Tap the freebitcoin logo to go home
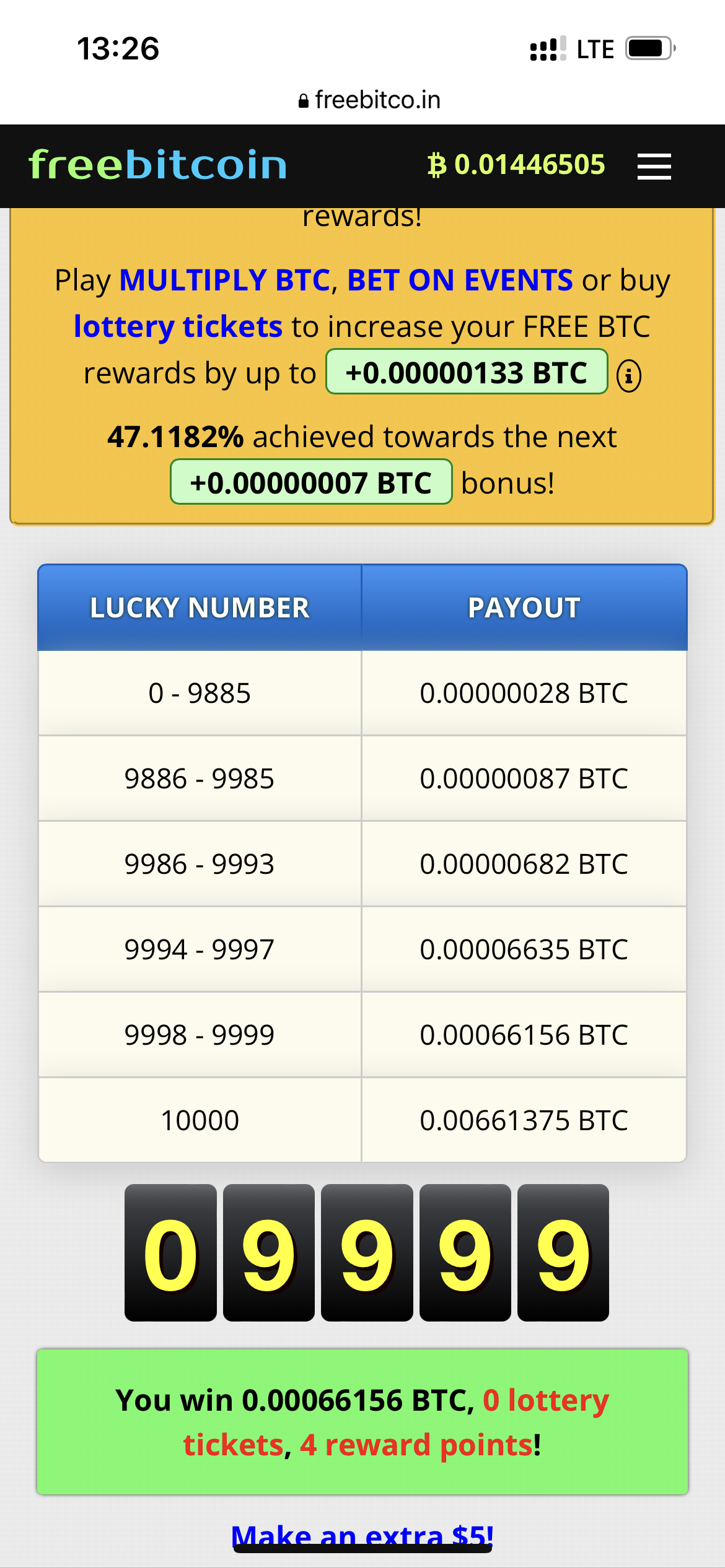 point(158,165)
